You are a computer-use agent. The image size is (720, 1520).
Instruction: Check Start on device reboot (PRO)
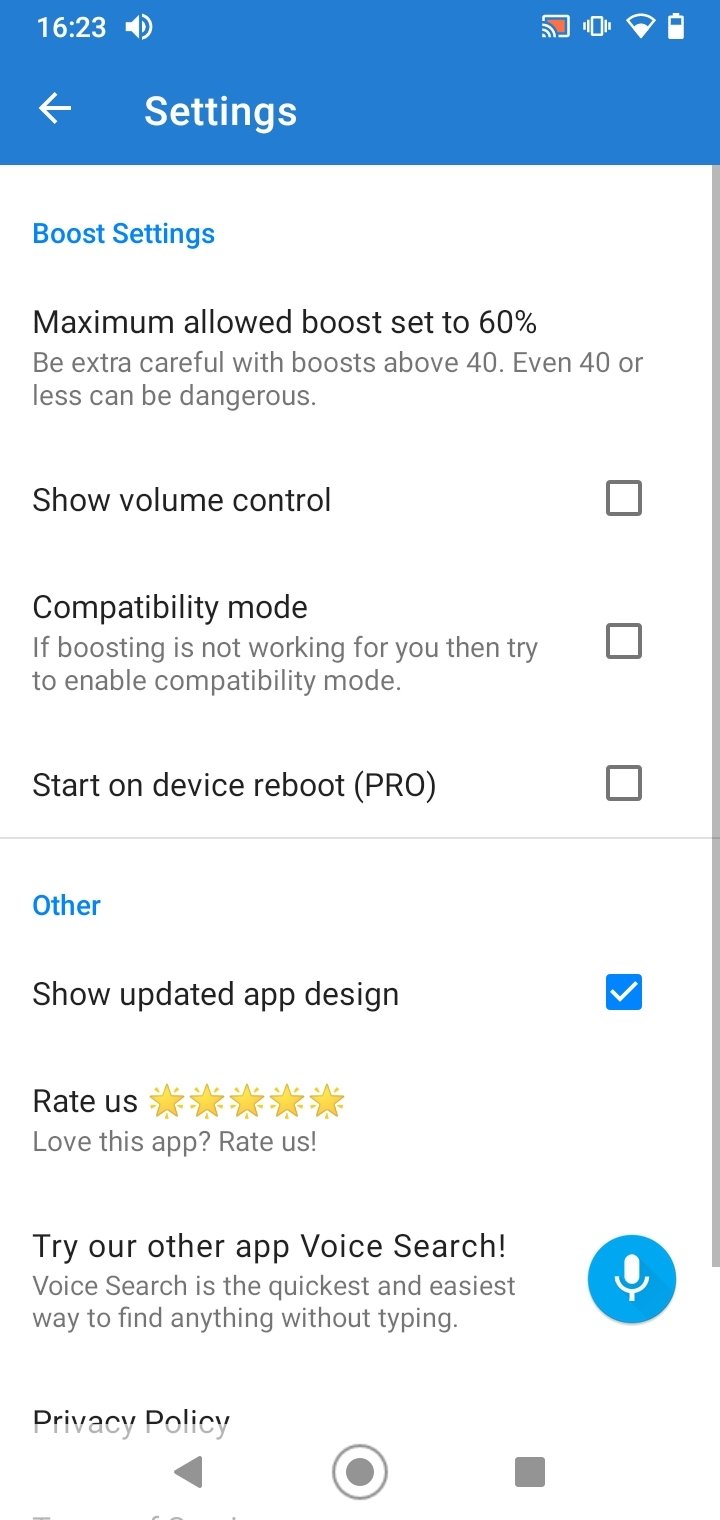click(x=623, y=784)
